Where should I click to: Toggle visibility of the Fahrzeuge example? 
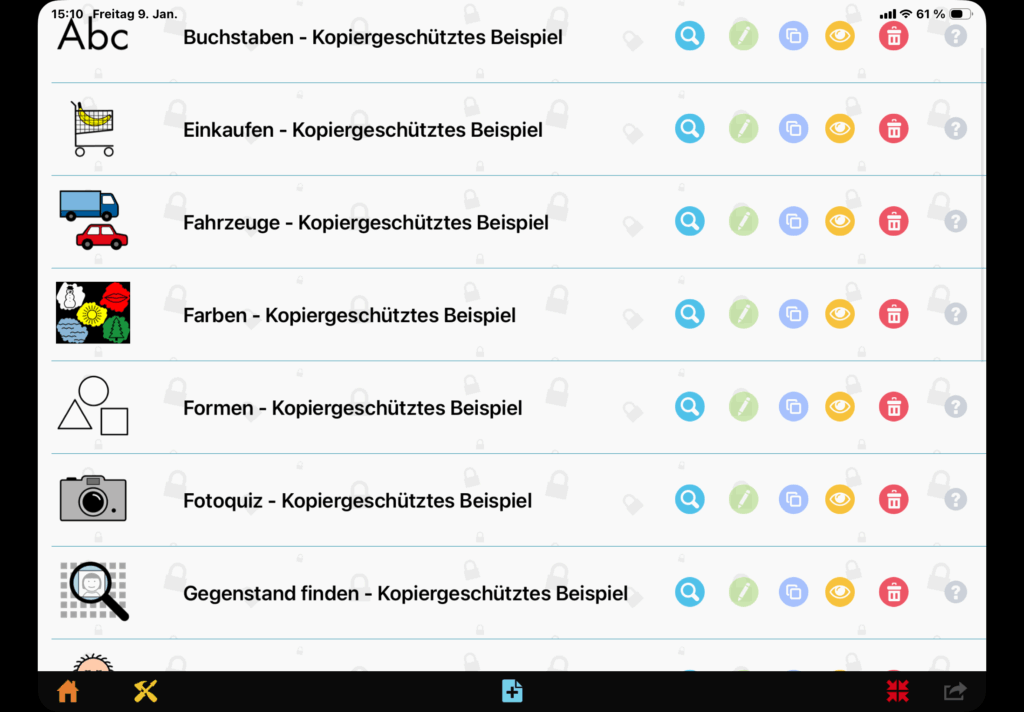(840, 222)
